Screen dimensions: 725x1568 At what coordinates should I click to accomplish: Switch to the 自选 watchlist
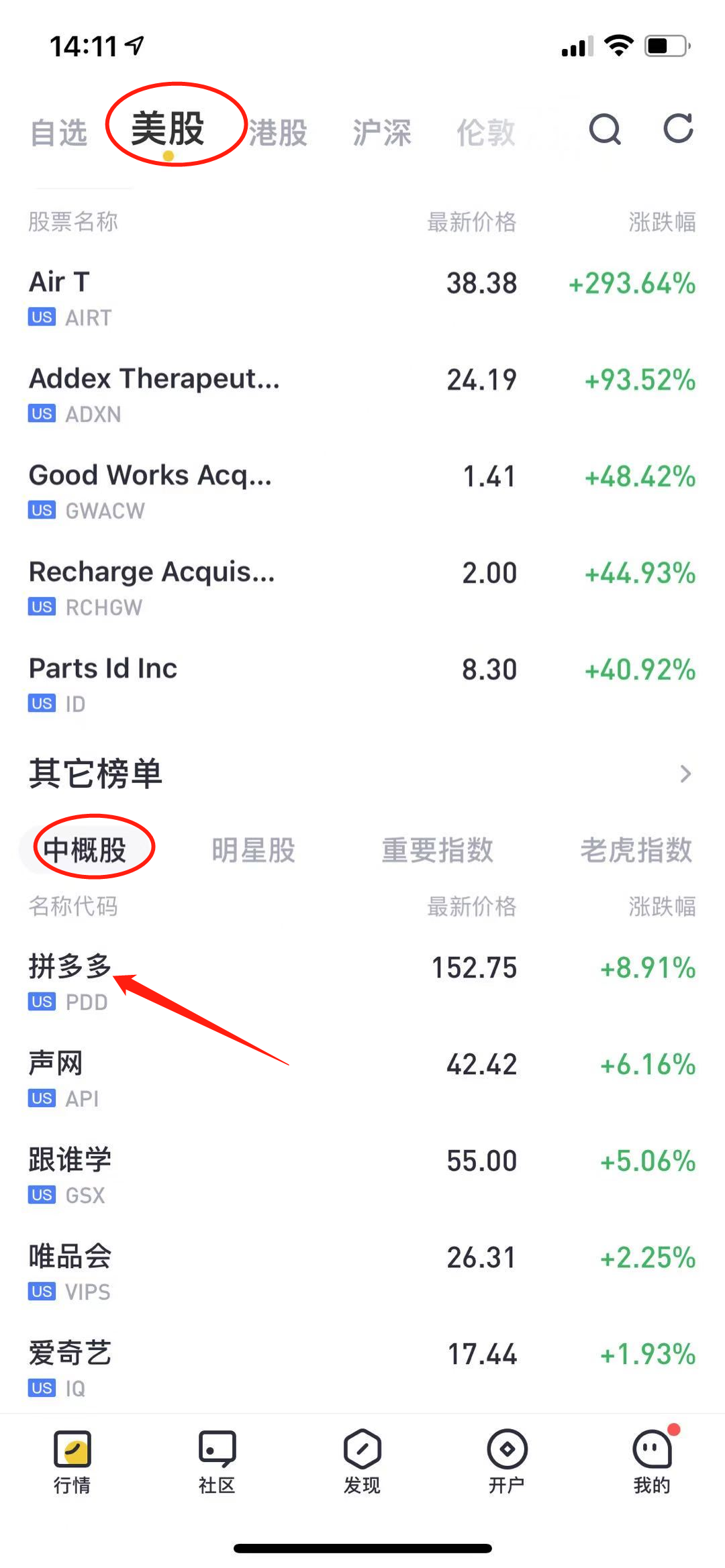[58, 132]
